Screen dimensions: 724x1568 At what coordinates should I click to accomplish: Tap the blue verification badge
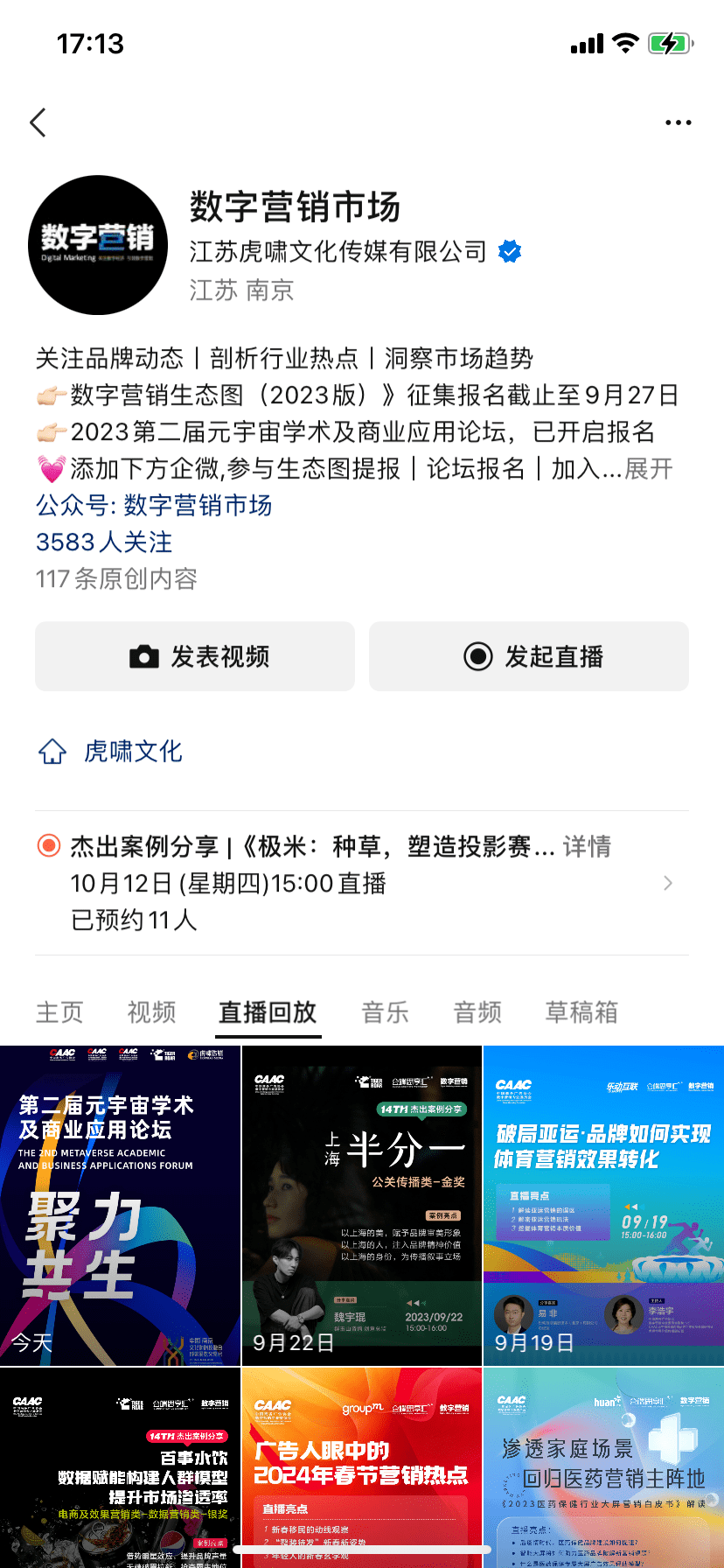(510, 251)
